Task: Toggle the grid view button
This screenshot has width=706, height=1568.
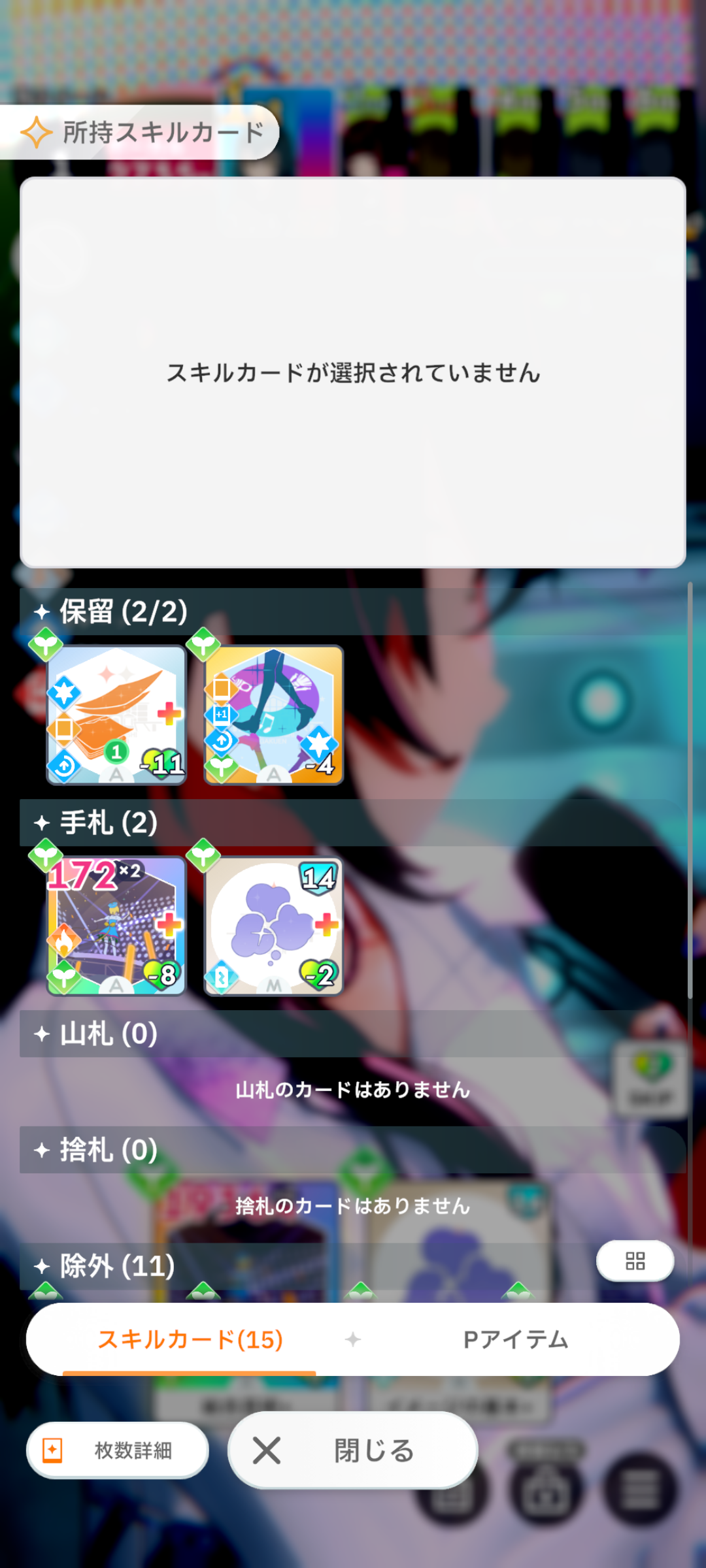Action: coord(635,1260)
